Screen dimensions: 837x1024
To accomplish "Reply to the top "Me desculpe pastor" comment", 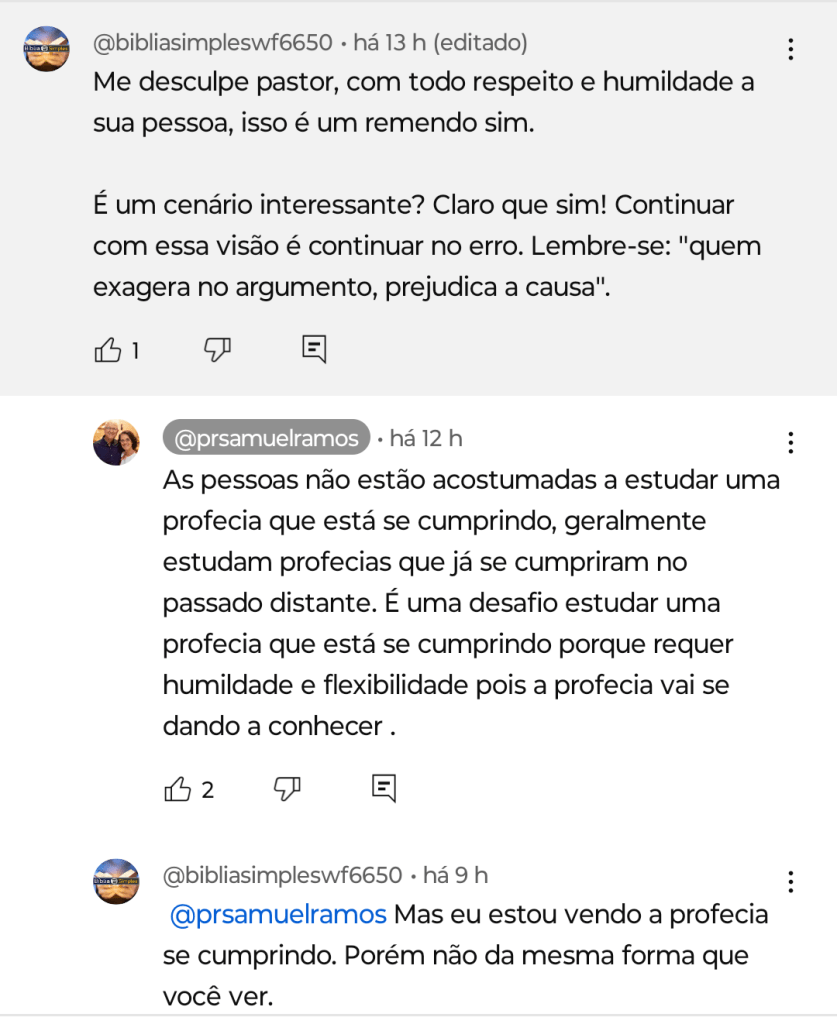I will 314,349.
